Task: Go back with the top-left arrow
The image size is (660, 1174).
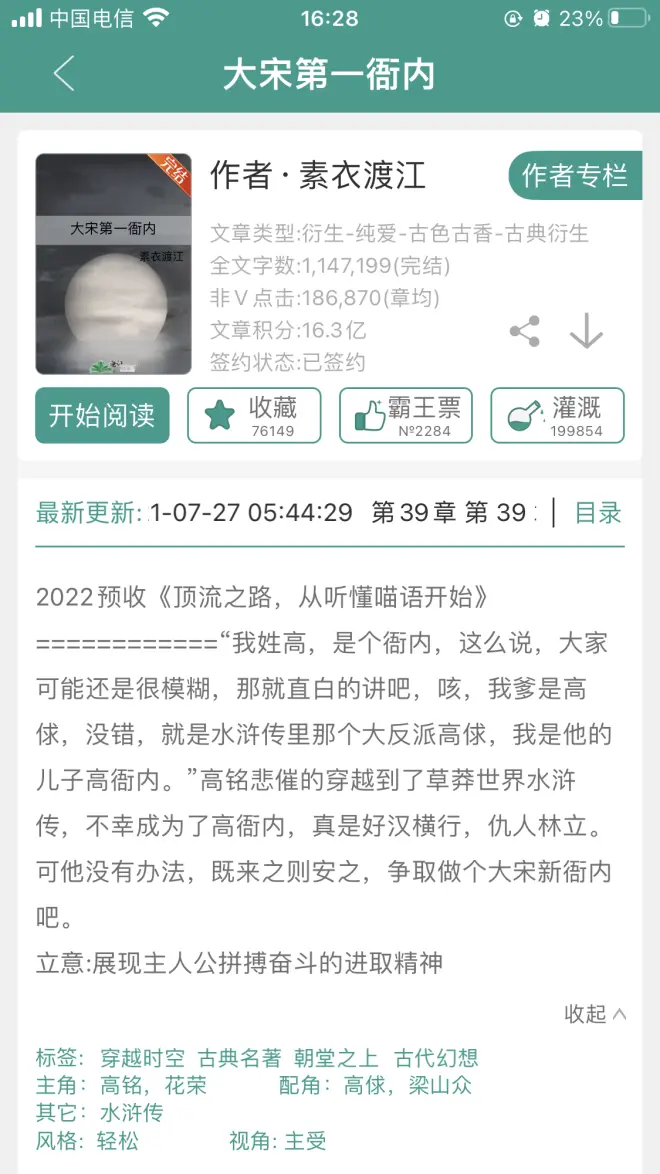Action: (64, 74)
